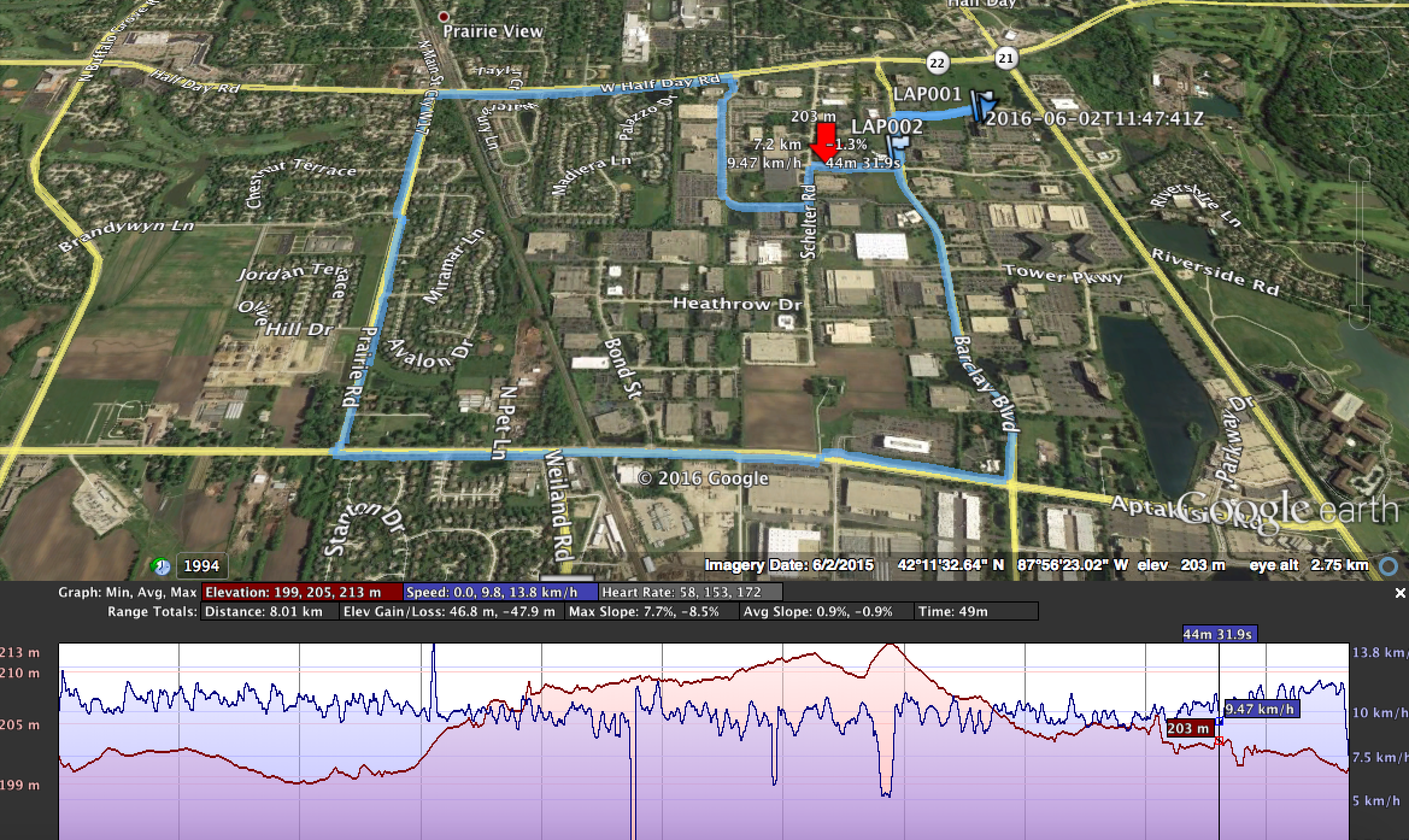
Task: Toggle the Heart Rate graph metric
Action: 690,592
